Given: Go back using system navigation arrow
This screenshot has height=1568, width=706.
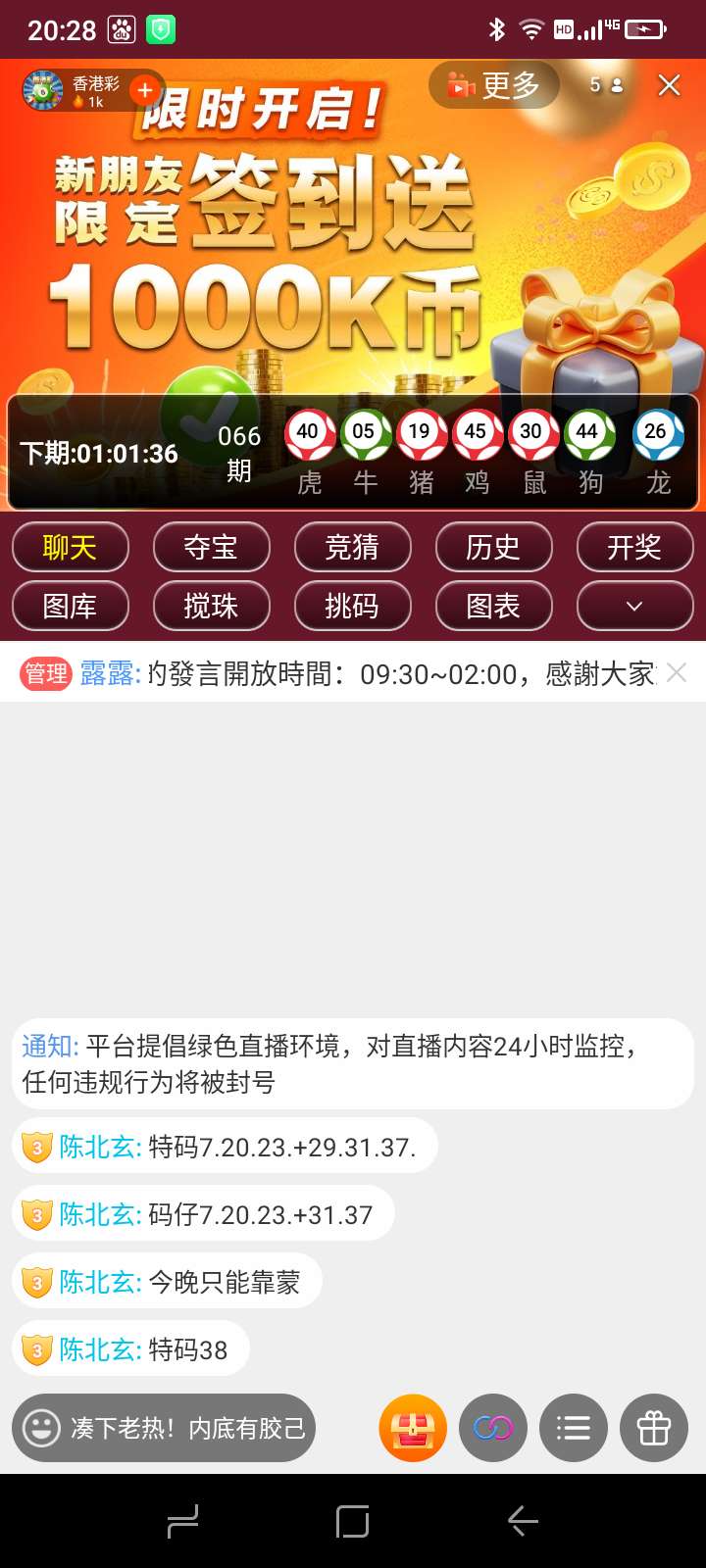Looking at the screenshot, I should pyautogui.click(x=523, y=1521).
